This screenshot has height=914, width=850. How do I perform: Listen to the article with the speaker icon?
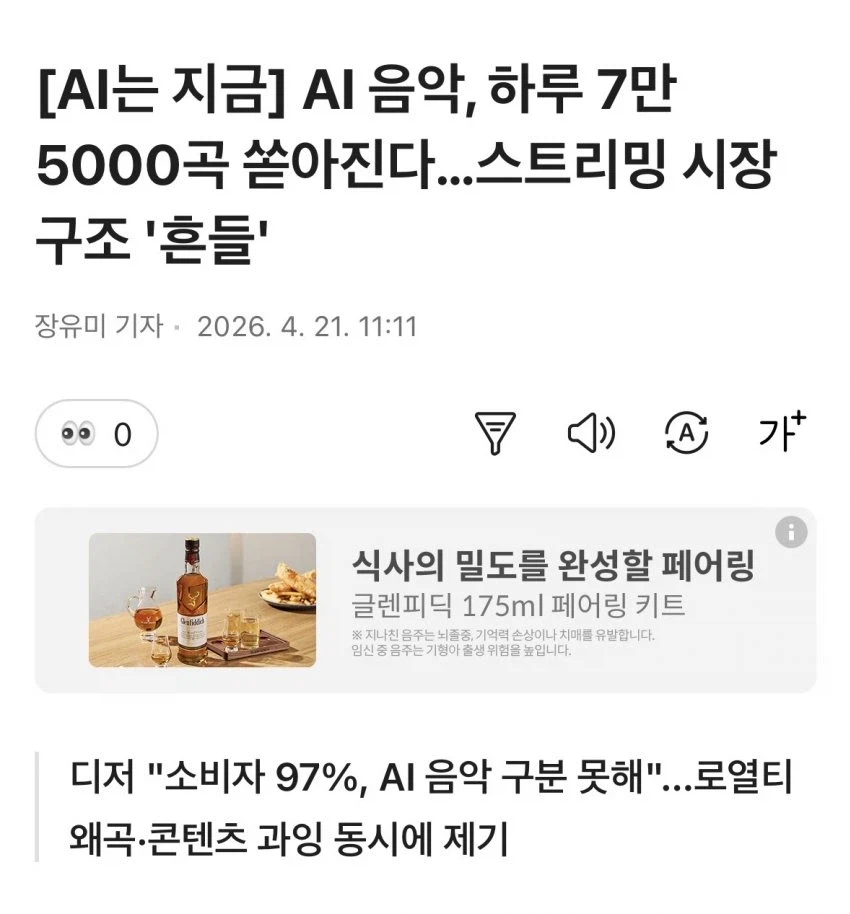click(591, 433)
